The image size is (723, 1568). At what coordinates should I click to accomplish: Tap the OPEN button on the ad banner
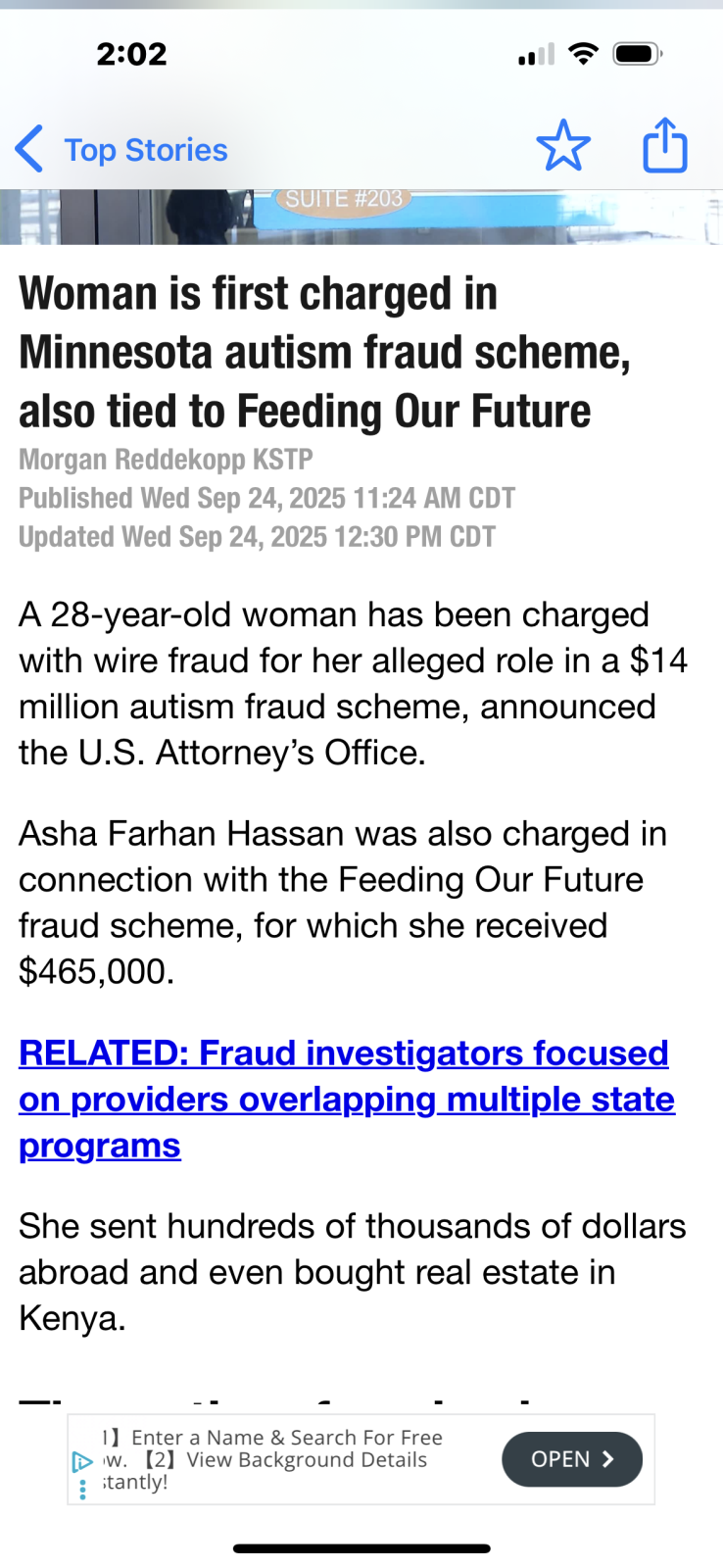(x=572, y=1459)
